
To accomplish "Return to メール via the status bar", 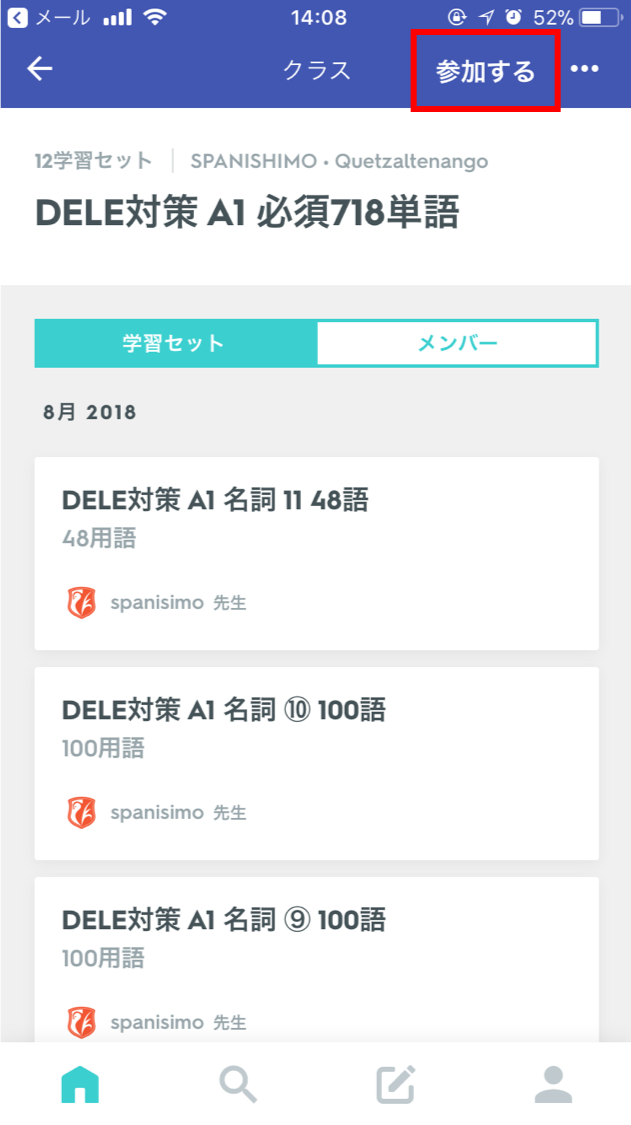I will (x=47, y=17).
